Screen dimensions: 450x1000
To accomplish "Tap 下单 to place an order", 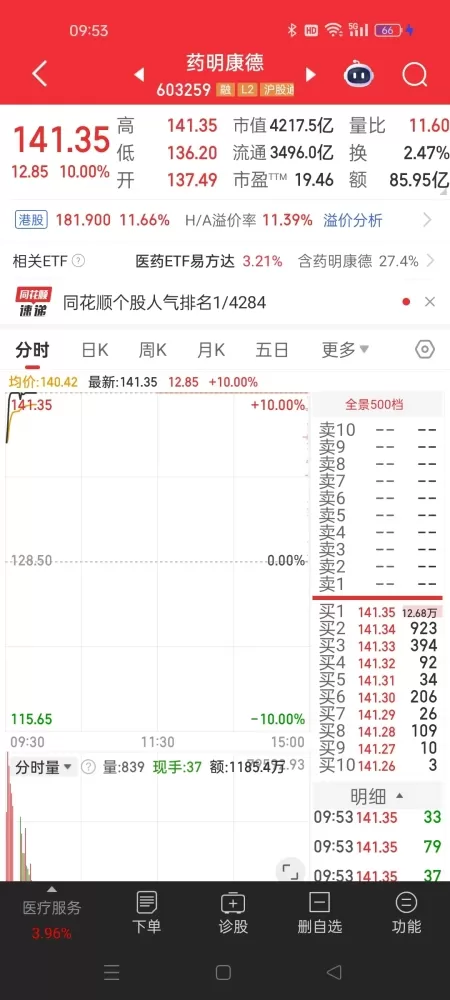I will point(146,913).
